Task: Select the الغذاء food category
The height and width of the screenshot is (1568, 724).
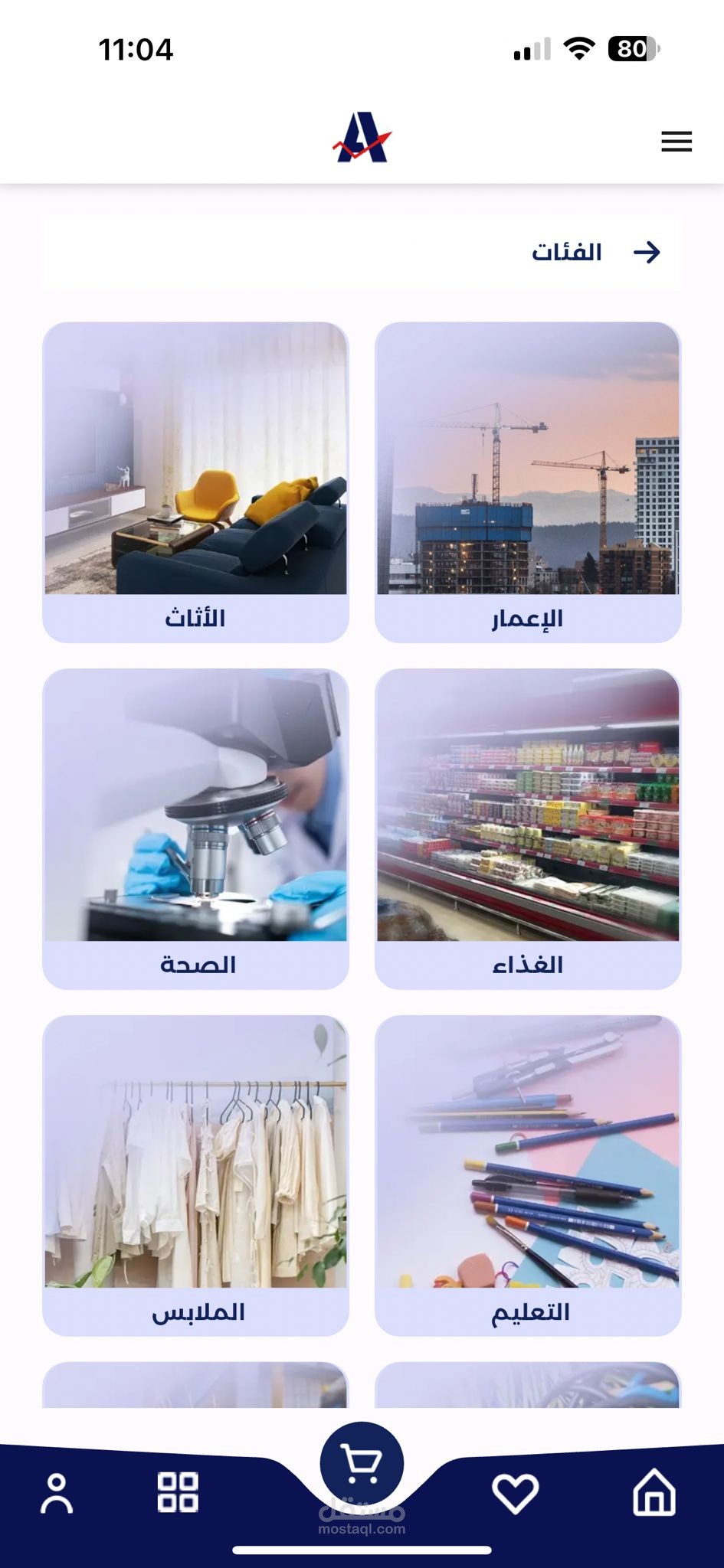Action: click(x=528, y=829)
